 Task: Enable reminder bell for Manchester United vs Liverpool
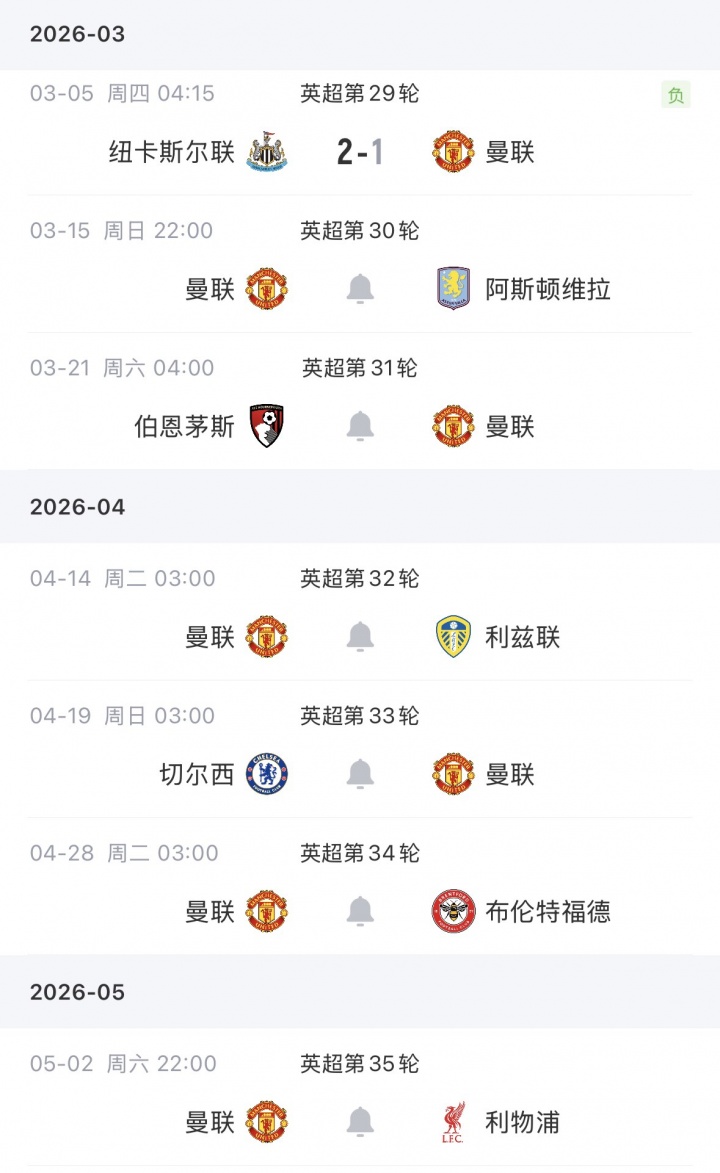360,1121
